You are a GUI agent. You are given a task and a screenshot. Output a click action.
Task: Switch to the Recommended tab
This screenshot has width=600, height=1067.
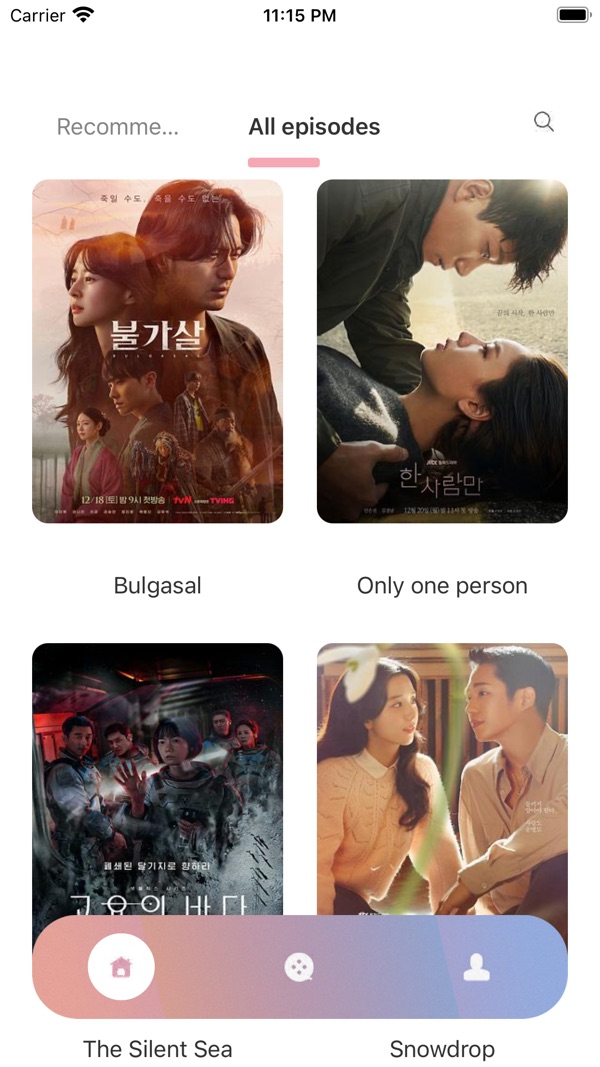tap(118, 127)
